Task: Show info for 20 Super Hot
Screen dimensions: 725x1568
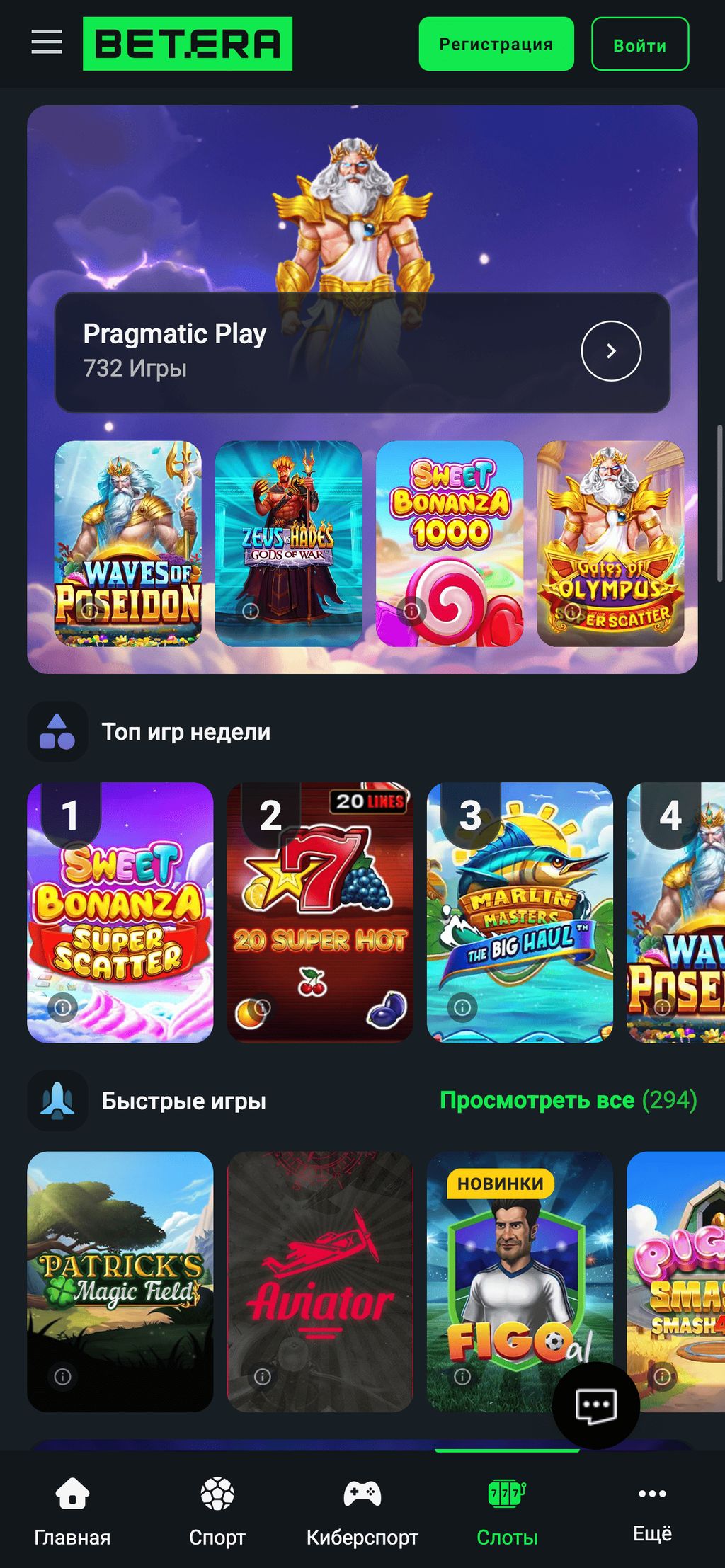Action: pyautogui.click(x=263, y=1006)
